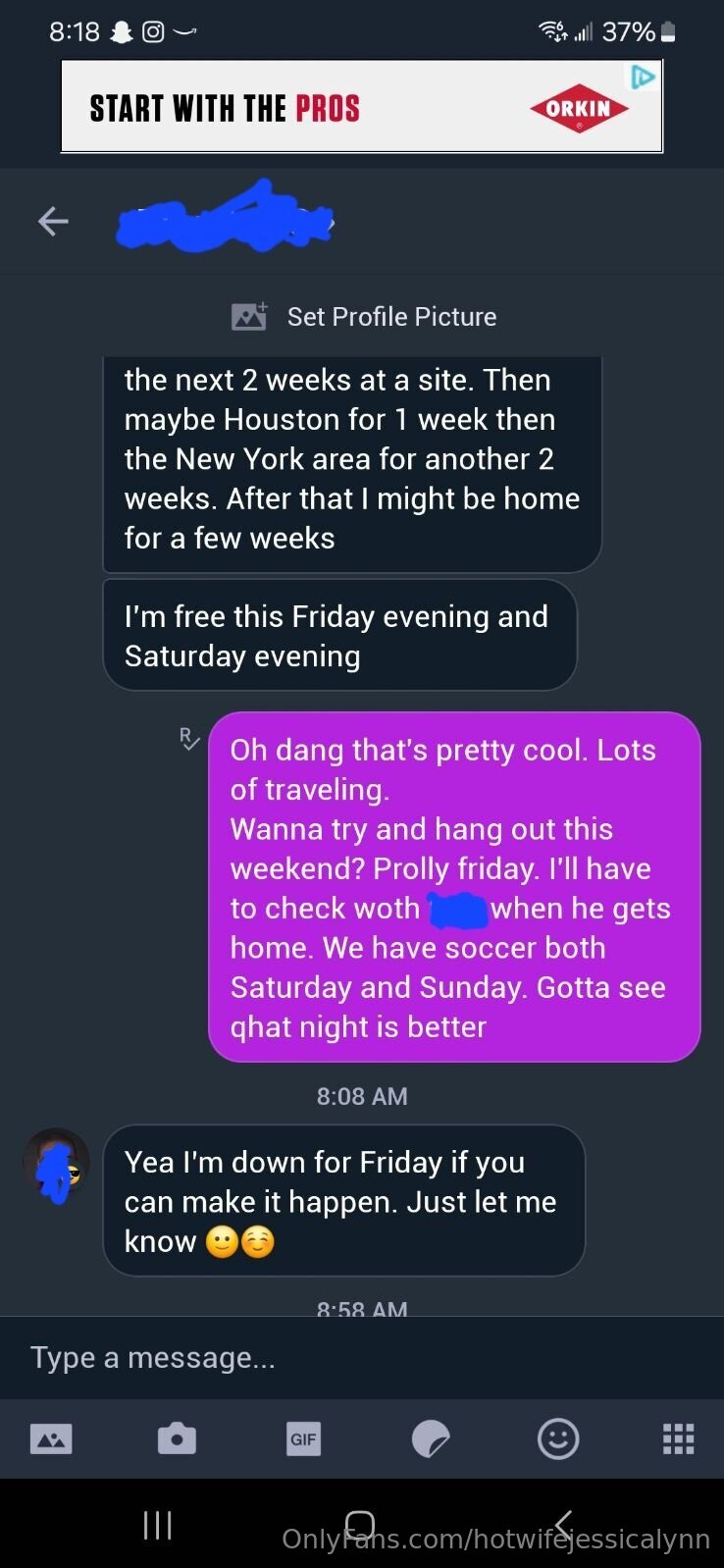The image size is (724, 1568).
Task: Open the Orkin ad banner
Action: coord(361,106)
